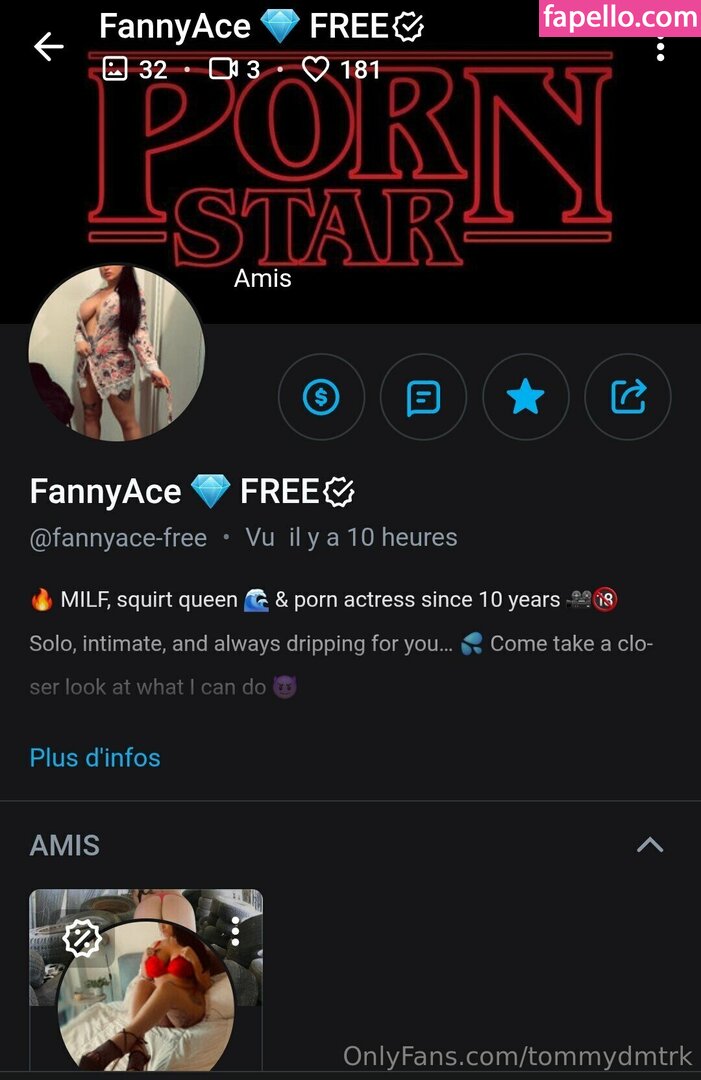701x1080 pixels.
Task: Add profile to favorites with star
Action: point(526,398)
